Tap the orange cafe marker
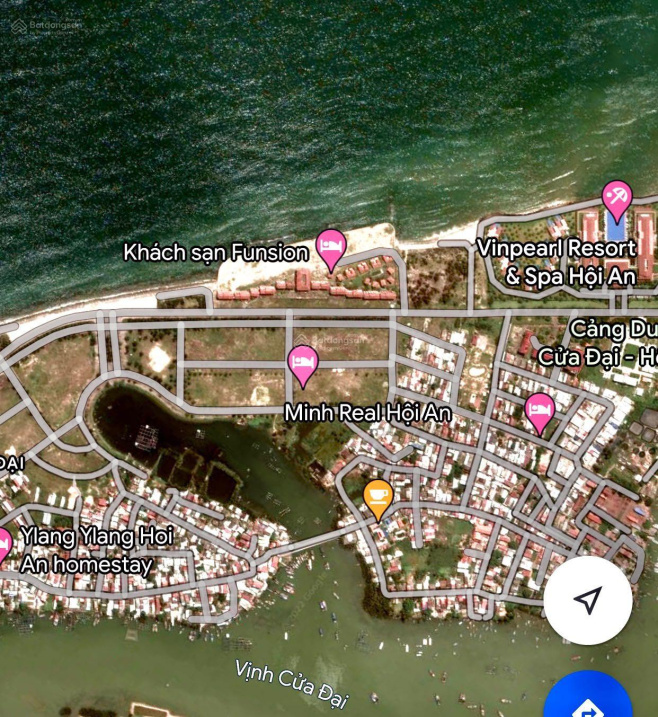Viewport: 658px width, 717px height. pos(377,495)
